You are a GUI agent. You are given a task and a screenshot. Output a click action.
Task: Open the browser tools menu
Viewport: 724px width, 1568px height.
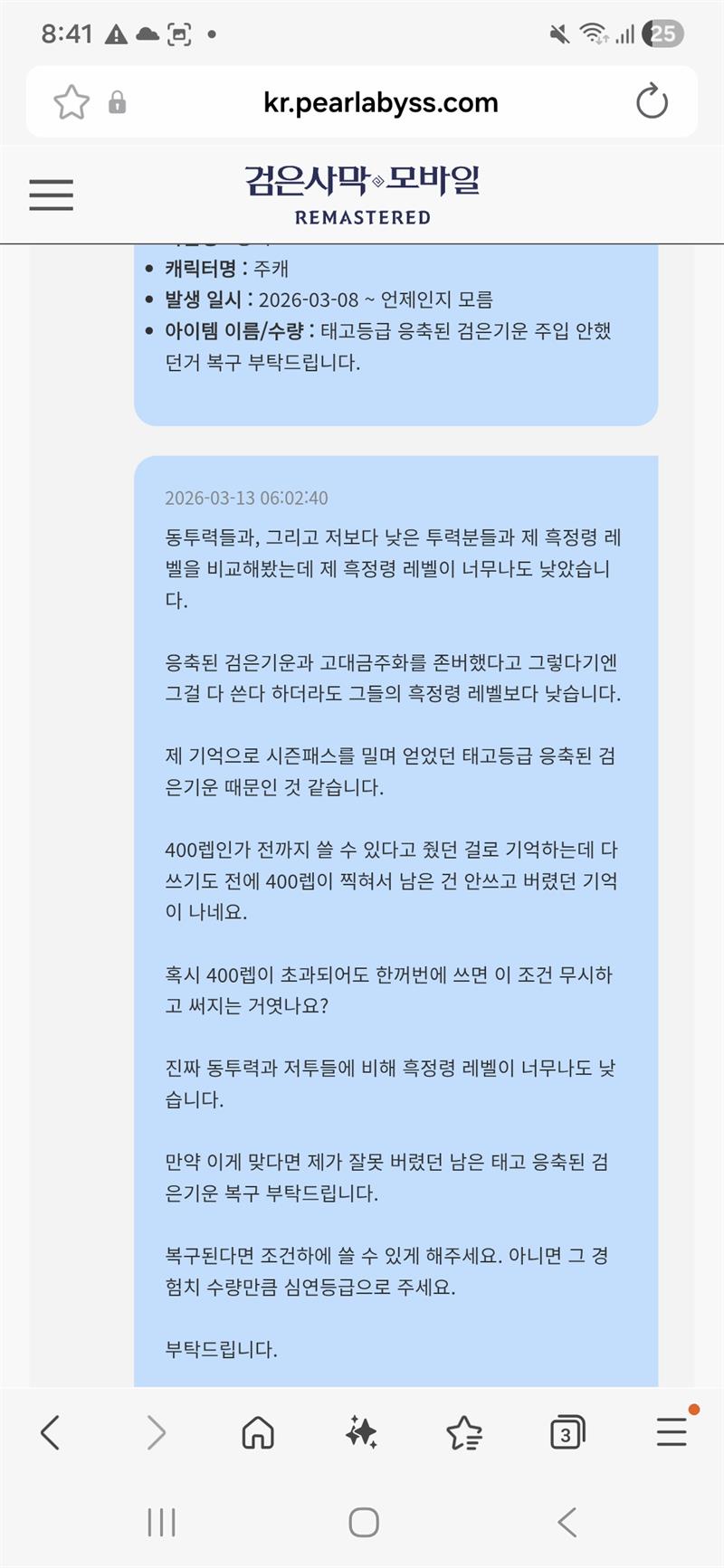coord(672,1432)
